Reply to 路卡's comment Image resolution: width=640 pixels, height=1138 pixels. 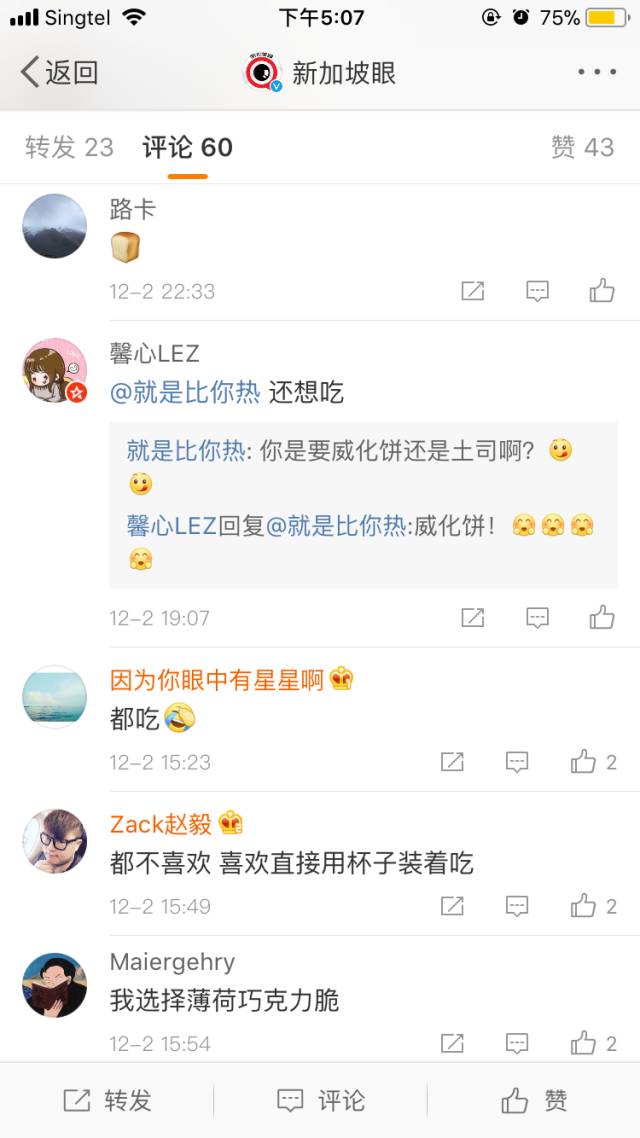(x=537, y=291)
